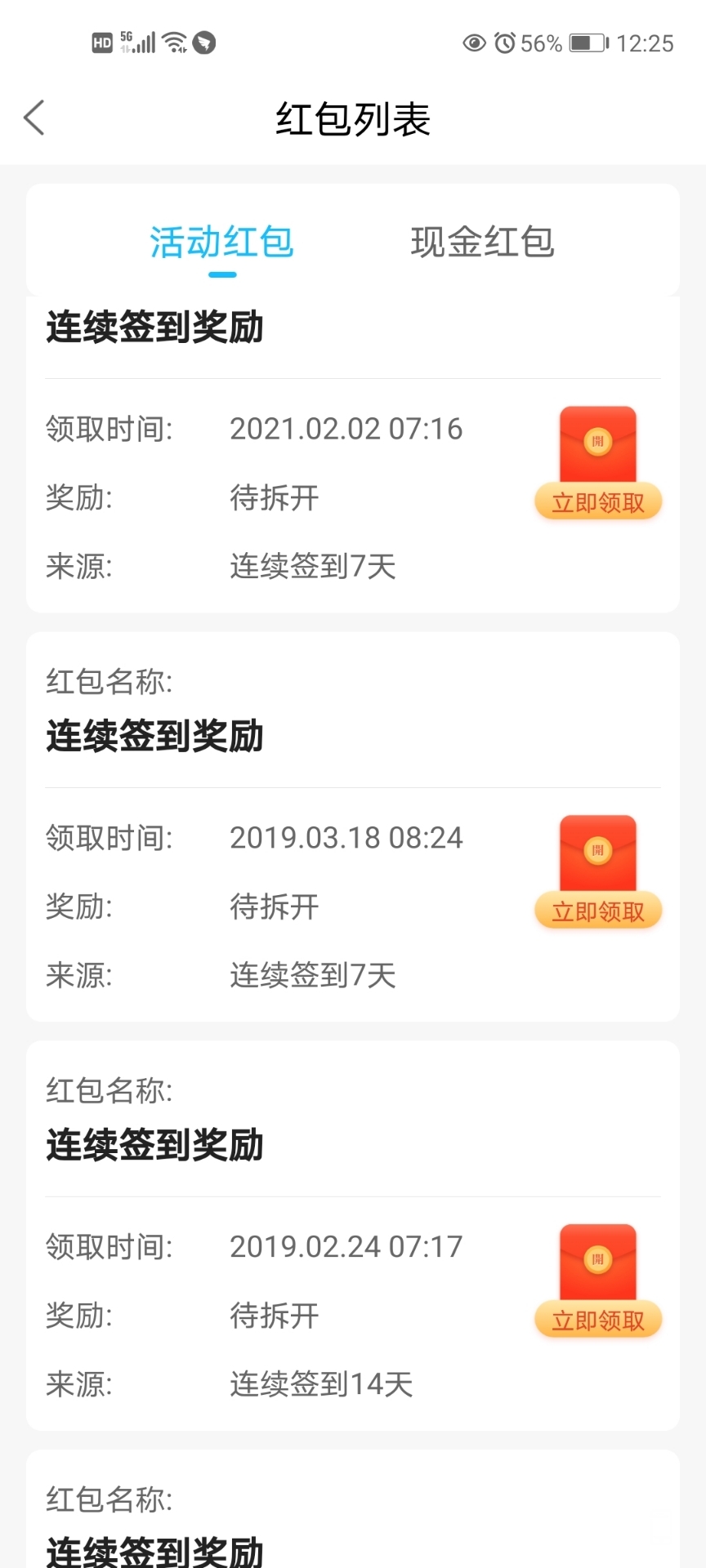Go back from the 红包列表 page
Screen dimensions: 706x1568
pos(34,118)
